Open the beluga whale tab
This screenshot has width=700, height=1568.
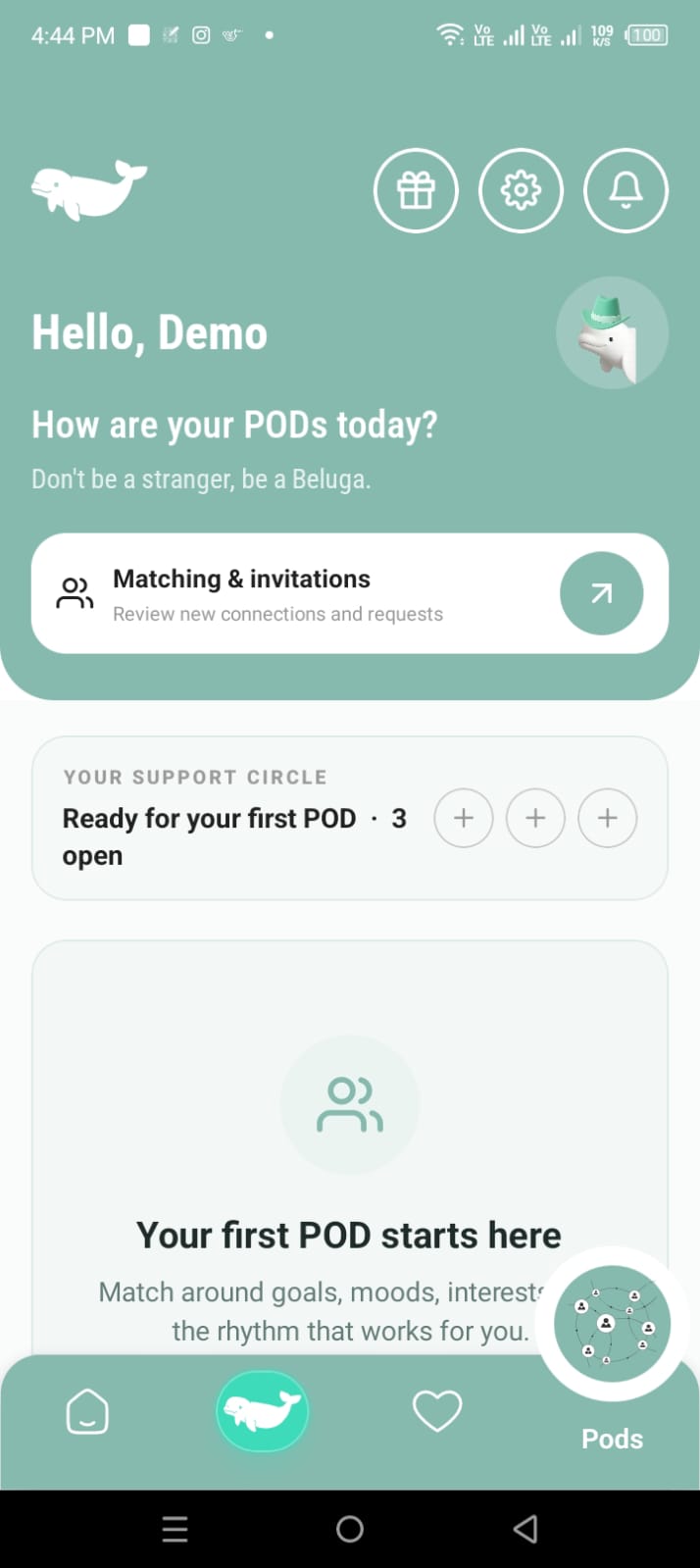tap(262, 1411)
